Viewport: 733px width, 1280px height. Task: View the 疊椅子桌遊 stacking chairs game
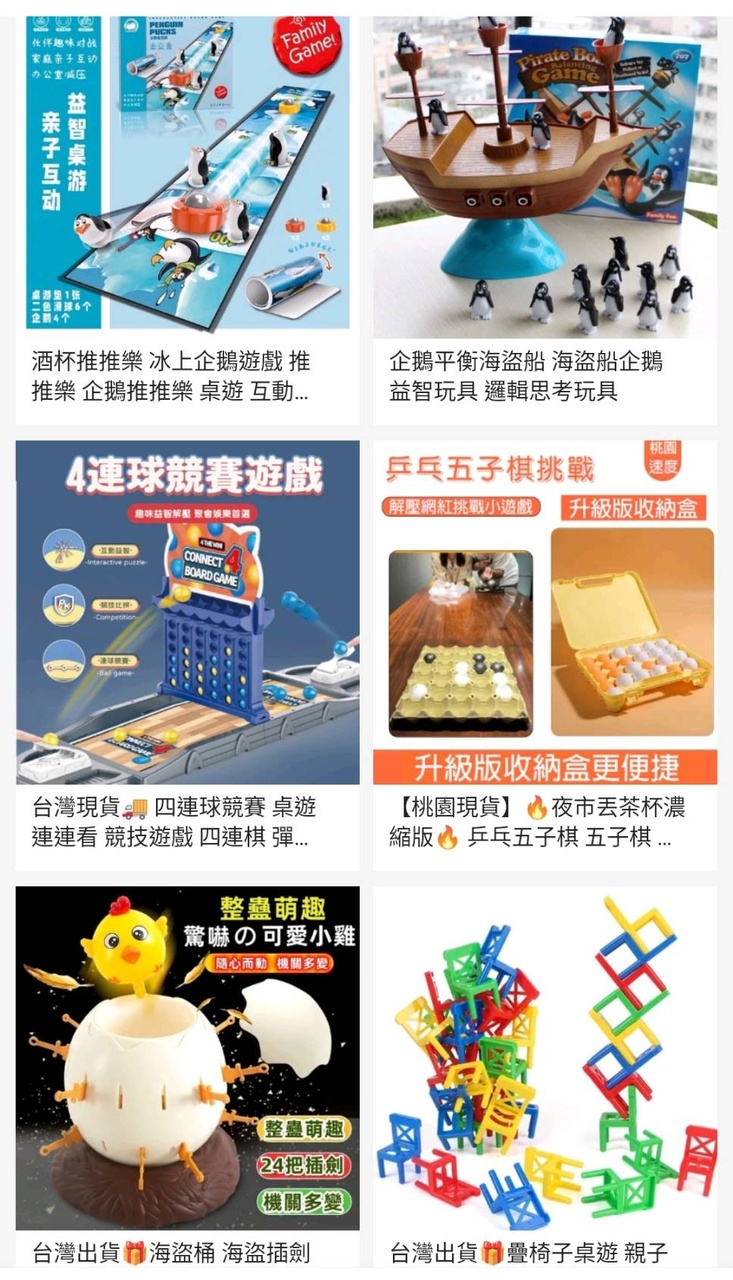click(x=545, y=1058)
